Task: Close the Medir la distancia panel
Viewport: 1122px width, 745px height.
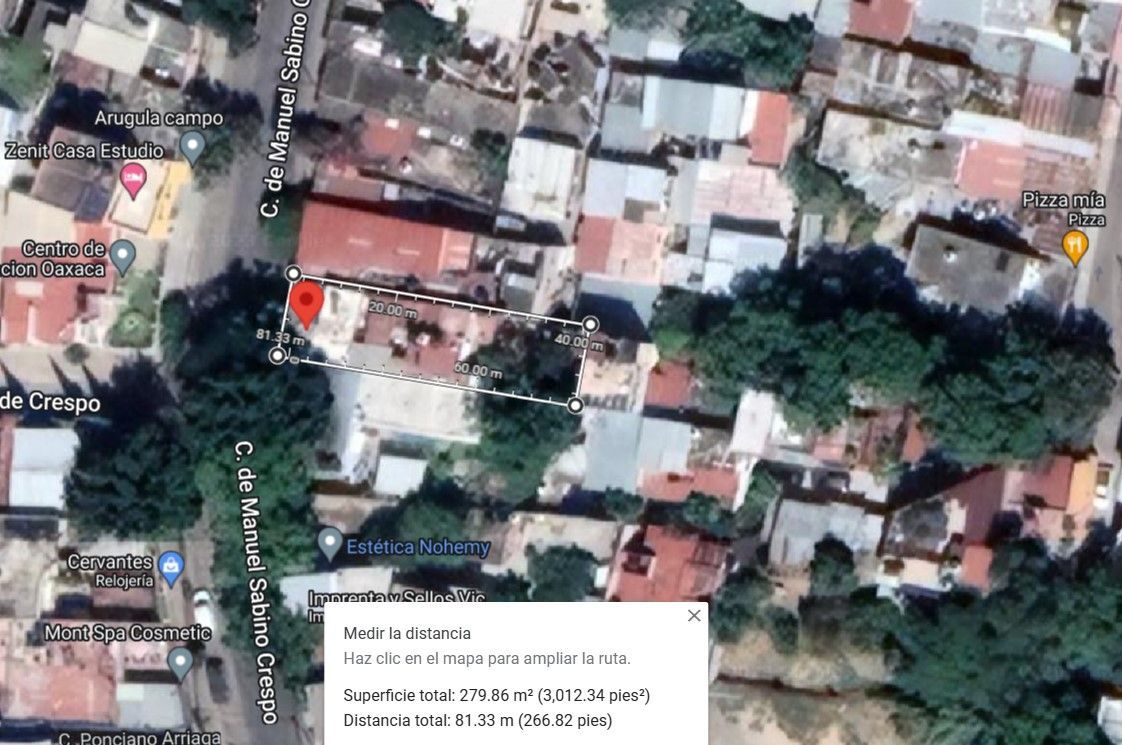Action: click(693, 615)
